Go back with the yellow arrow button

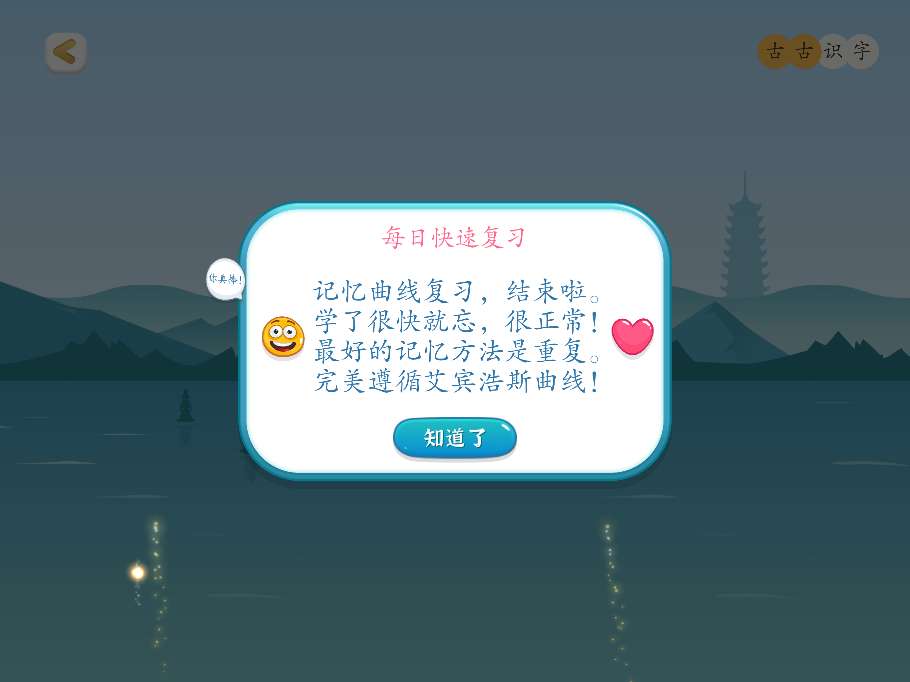[x=66, y=52]
